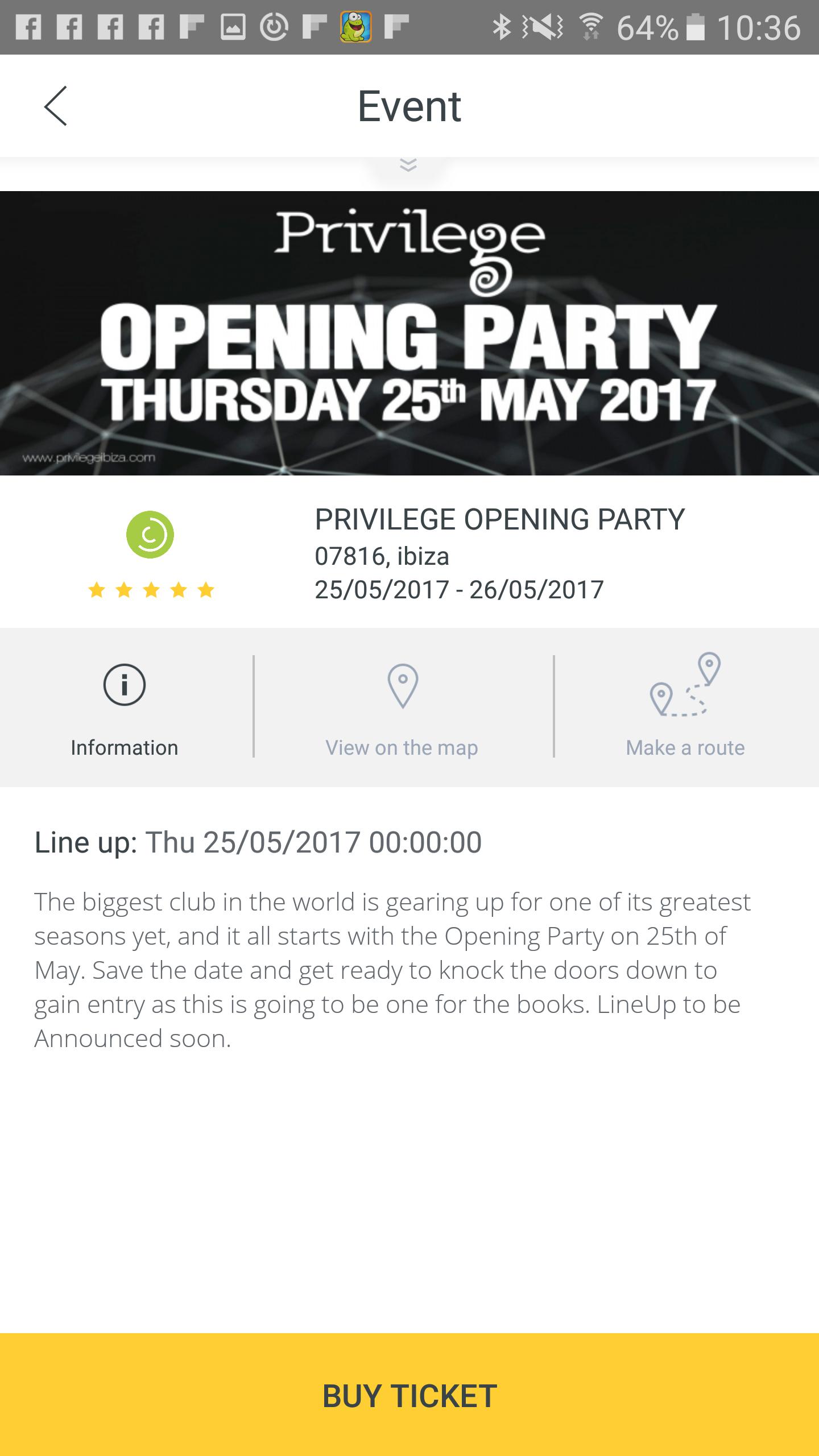Screen dimensions: 819x1456
Task: Tap the green circular organizer icon
Action: [150, 535]
